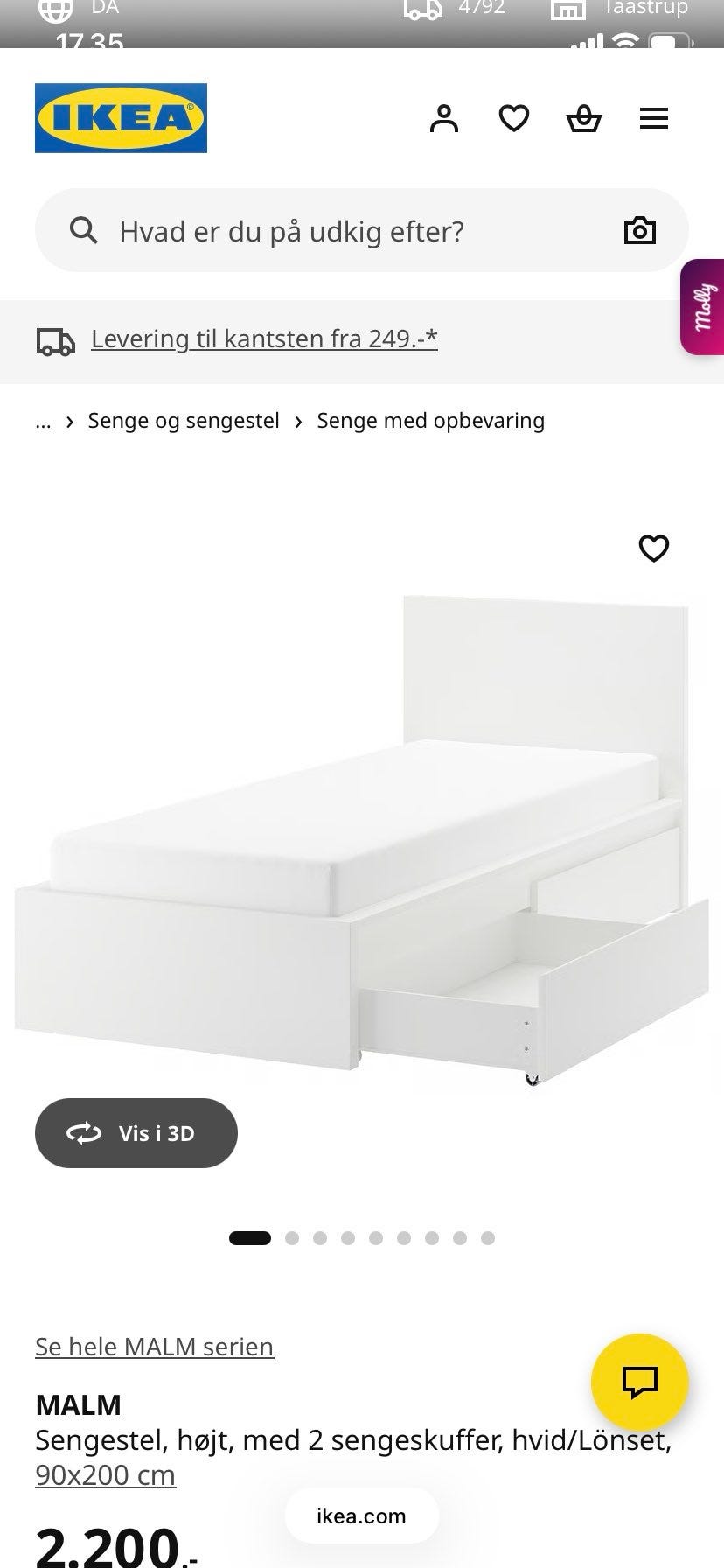The height and width of the screenshot is (1568, 724).
Task: Open the shopping basket
Action: [584, 118]
